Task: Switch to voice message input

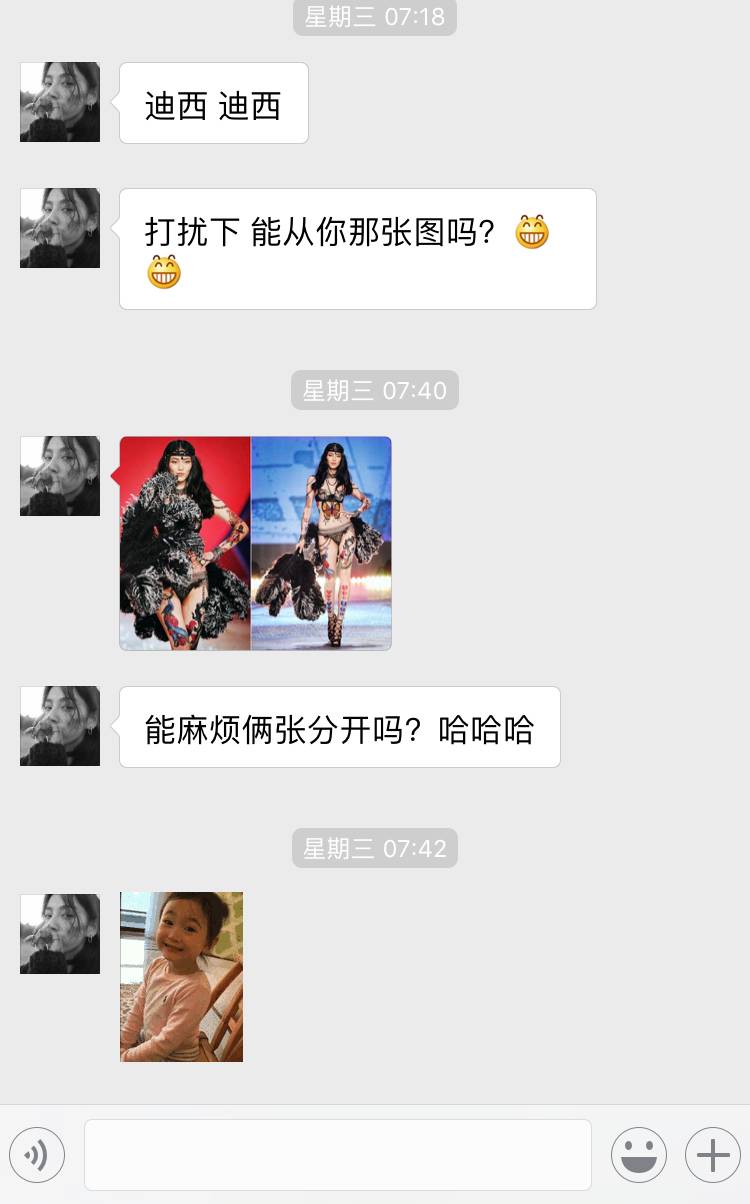Action: [x=37, y=1156]
